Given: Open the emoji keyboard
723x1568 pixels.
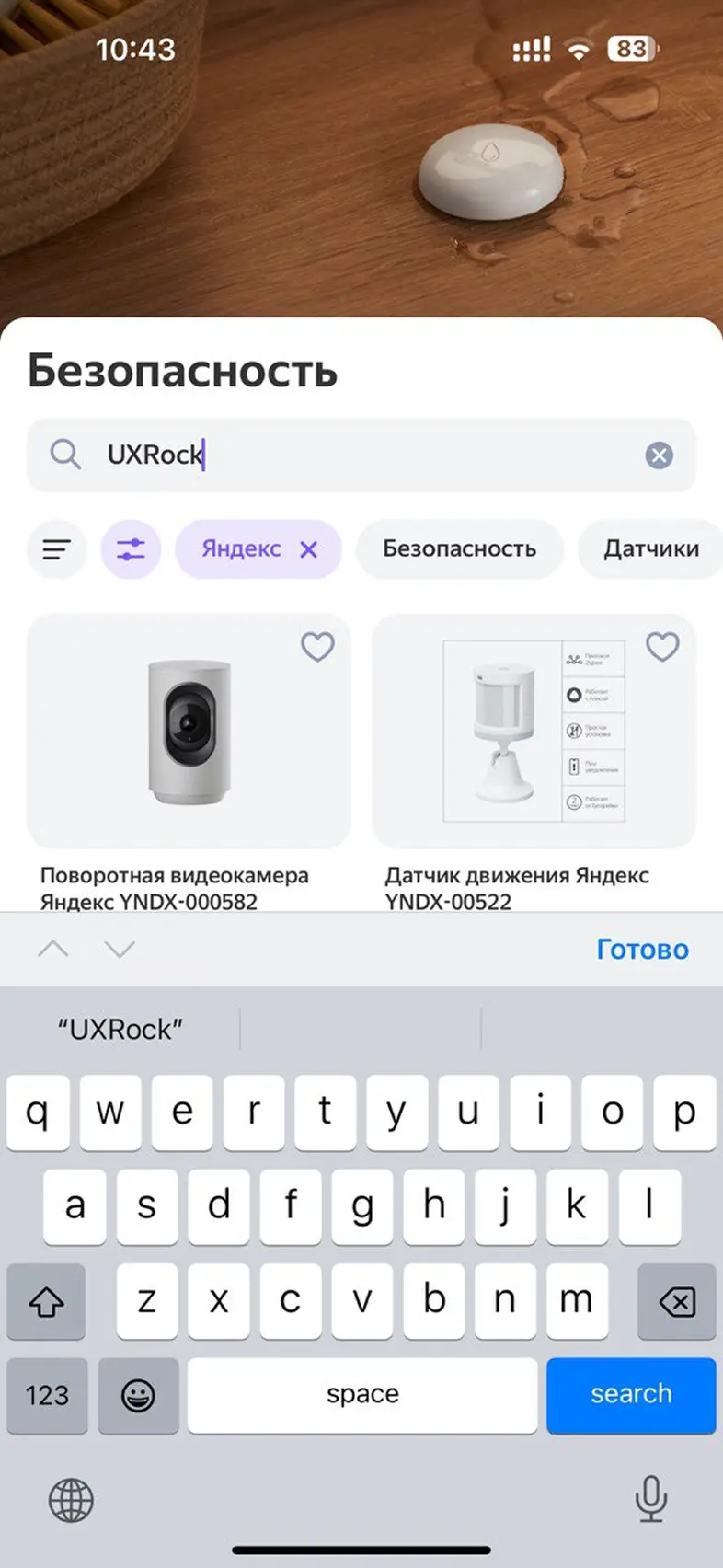Looking at the screenshot, I should tap(138, 1395).
